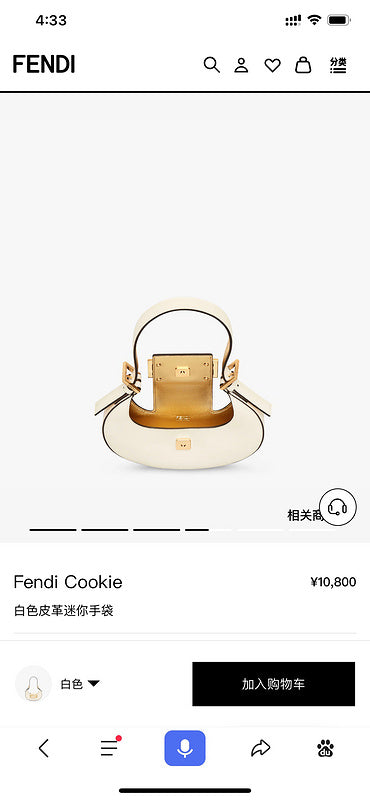Expand the 白色 color dropdown
Image resolution: width=370 pixels, height=800 pixels.
pyautogui.click(x=80, y=684)
